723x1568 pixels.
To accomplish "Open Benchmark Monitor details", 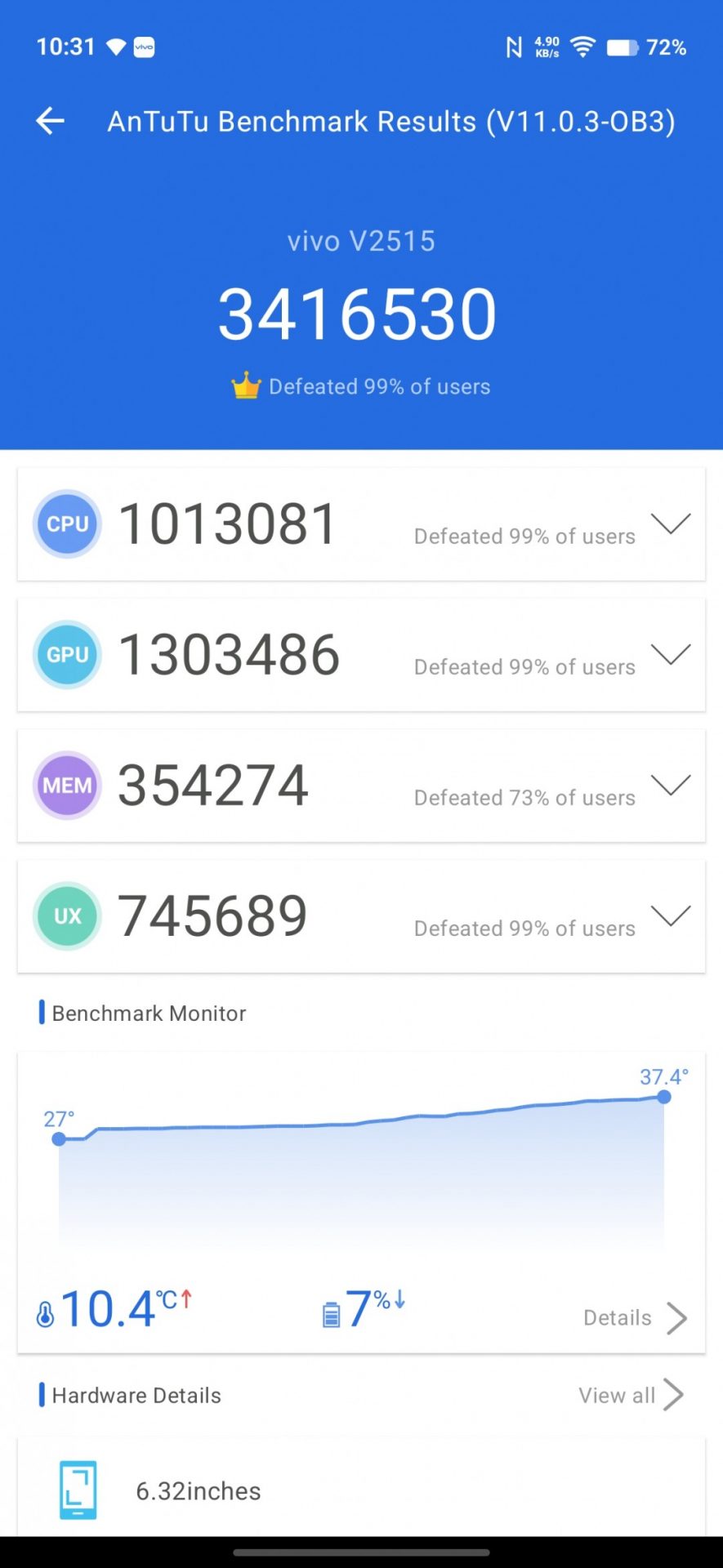I will [635, 1317].
